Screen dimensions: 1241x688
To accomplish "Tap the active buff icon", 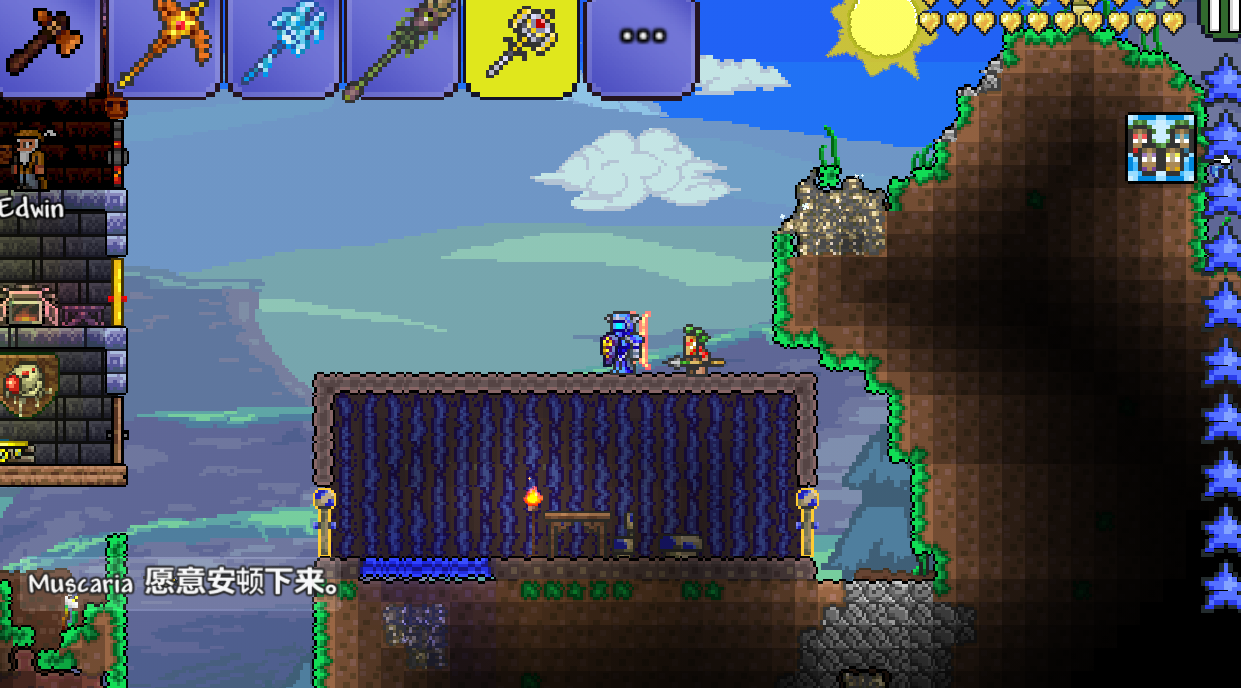I will pyautogui.click(x=1161, y=148).
